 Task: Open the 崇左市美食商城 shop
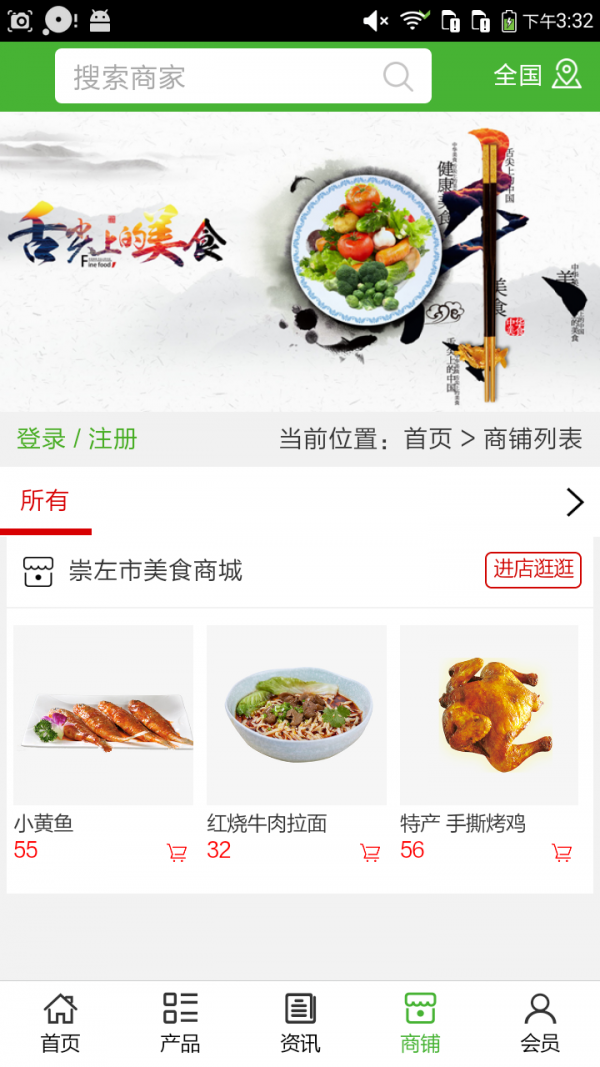(x=155, y=571)
